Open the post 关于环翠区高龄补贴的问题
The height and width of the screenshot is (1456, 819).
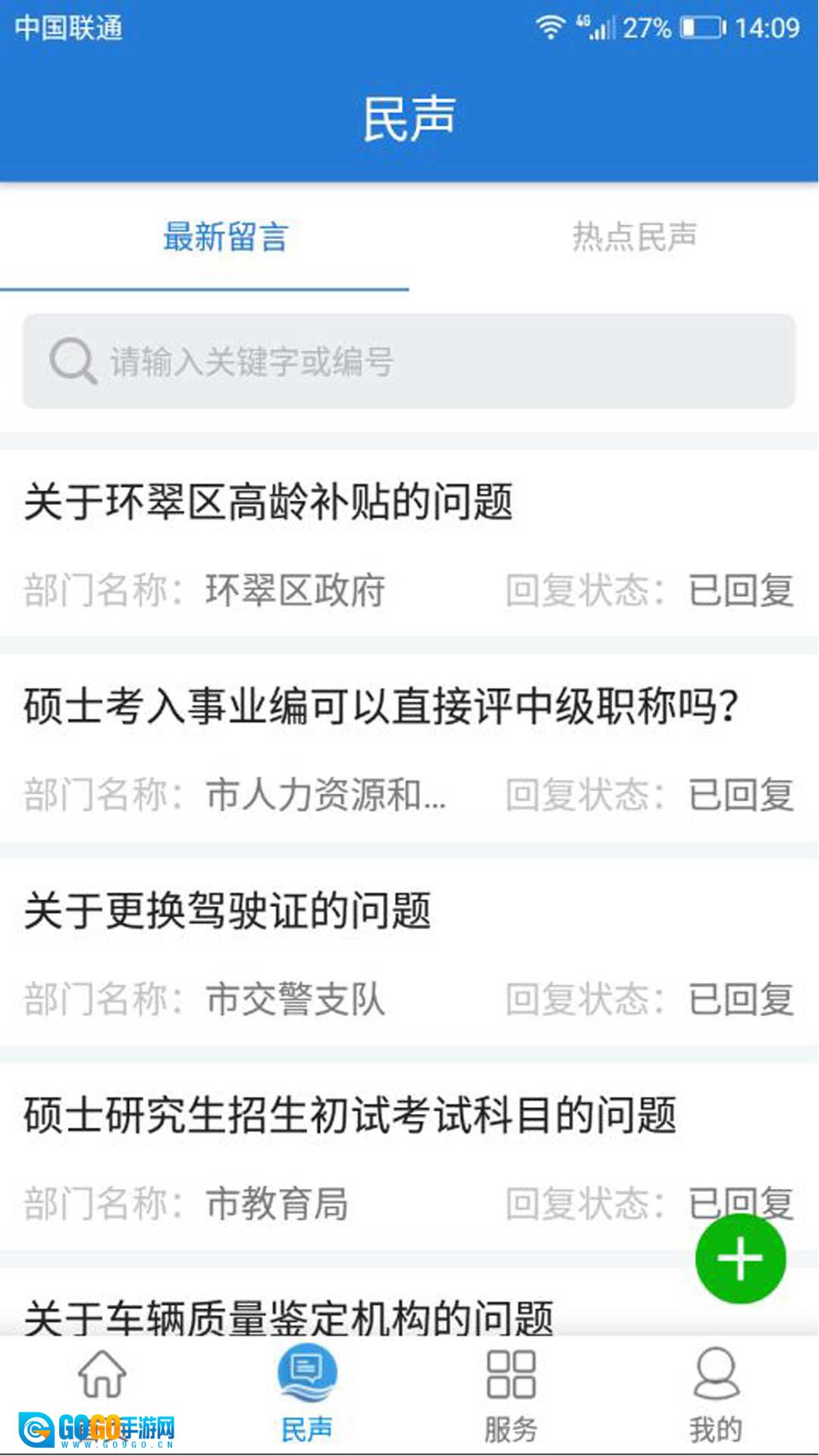point(268,502)
